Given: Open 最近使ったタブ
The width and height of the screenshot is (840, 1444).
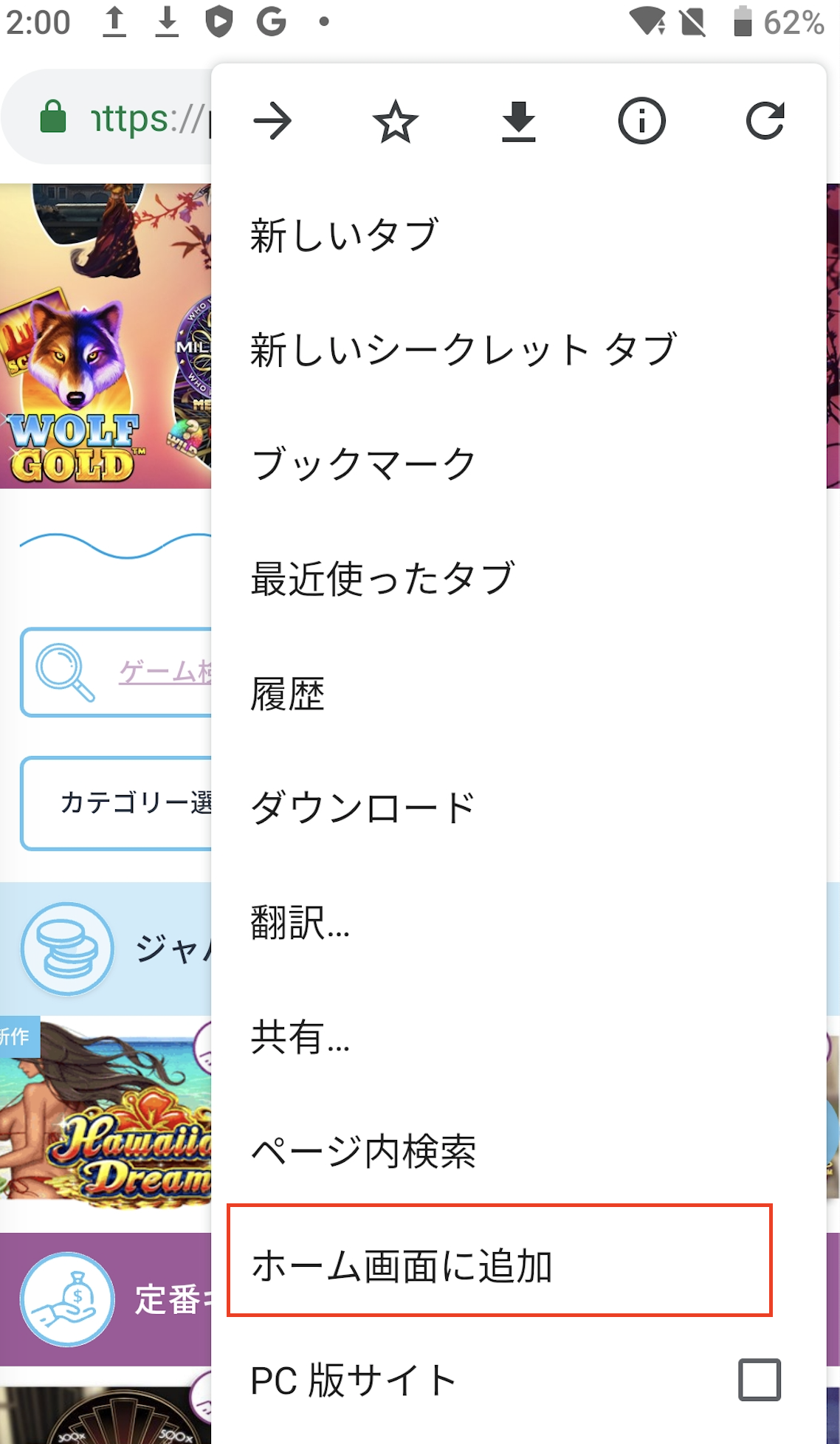Looking at the screenshot, I should [382, 578].
